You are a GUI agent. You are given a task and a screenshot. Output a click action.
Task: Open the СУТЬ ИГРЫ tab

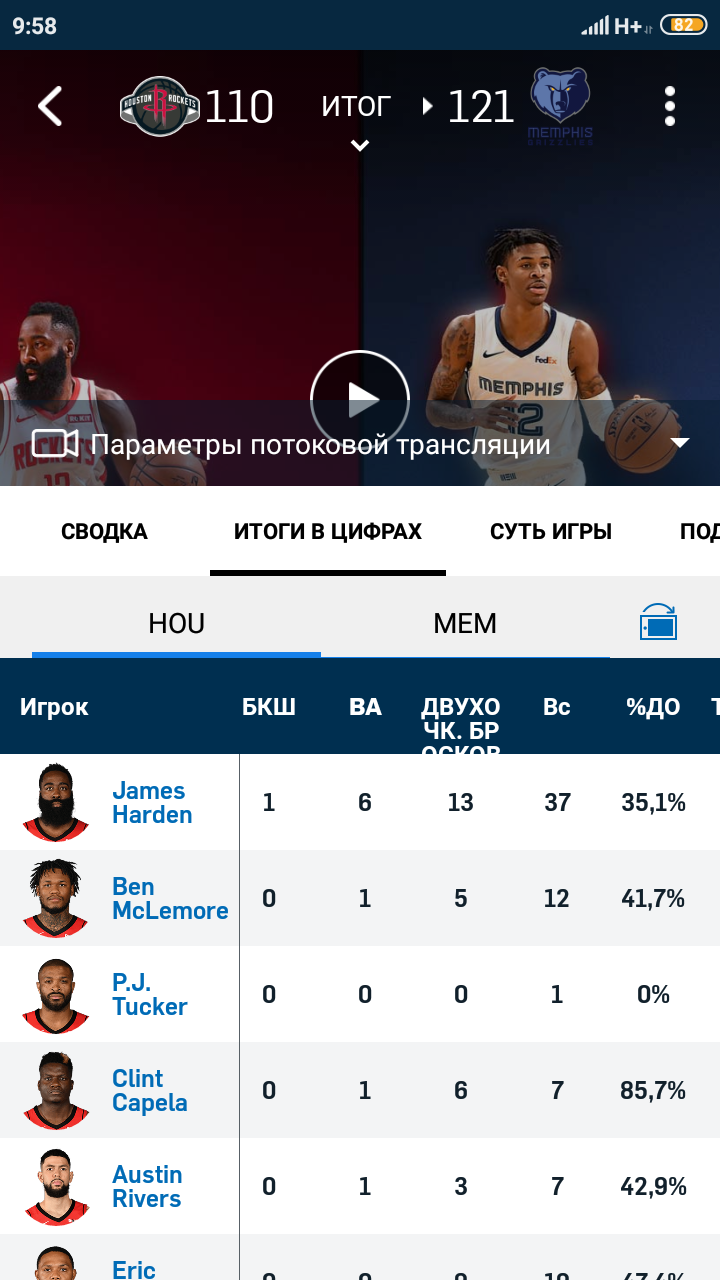pos(551,532)
